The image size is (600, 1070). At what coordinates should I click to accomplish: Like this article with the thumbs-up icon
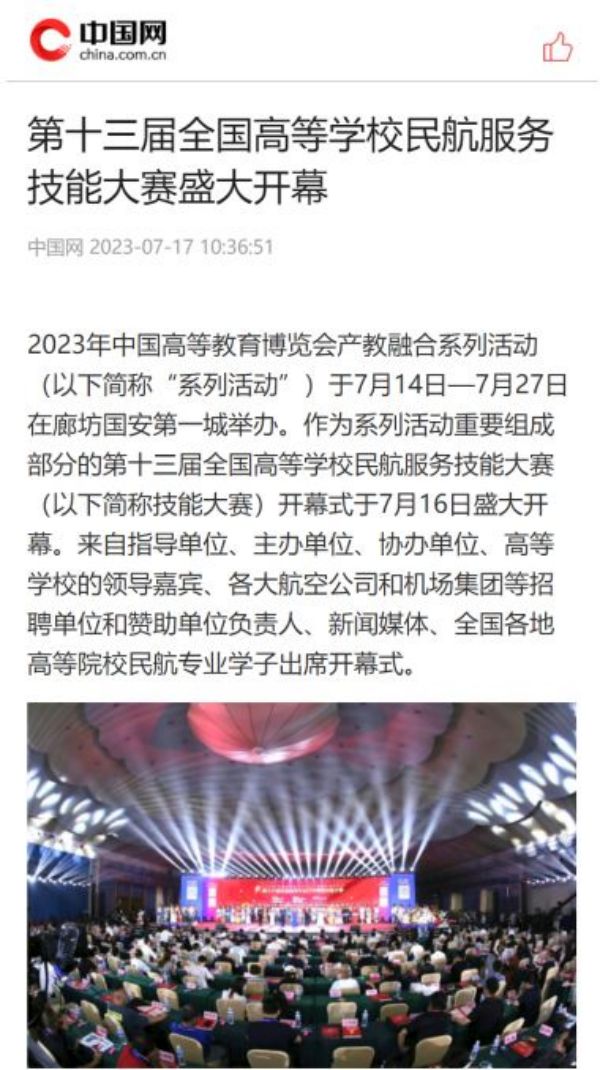point(557,47)
